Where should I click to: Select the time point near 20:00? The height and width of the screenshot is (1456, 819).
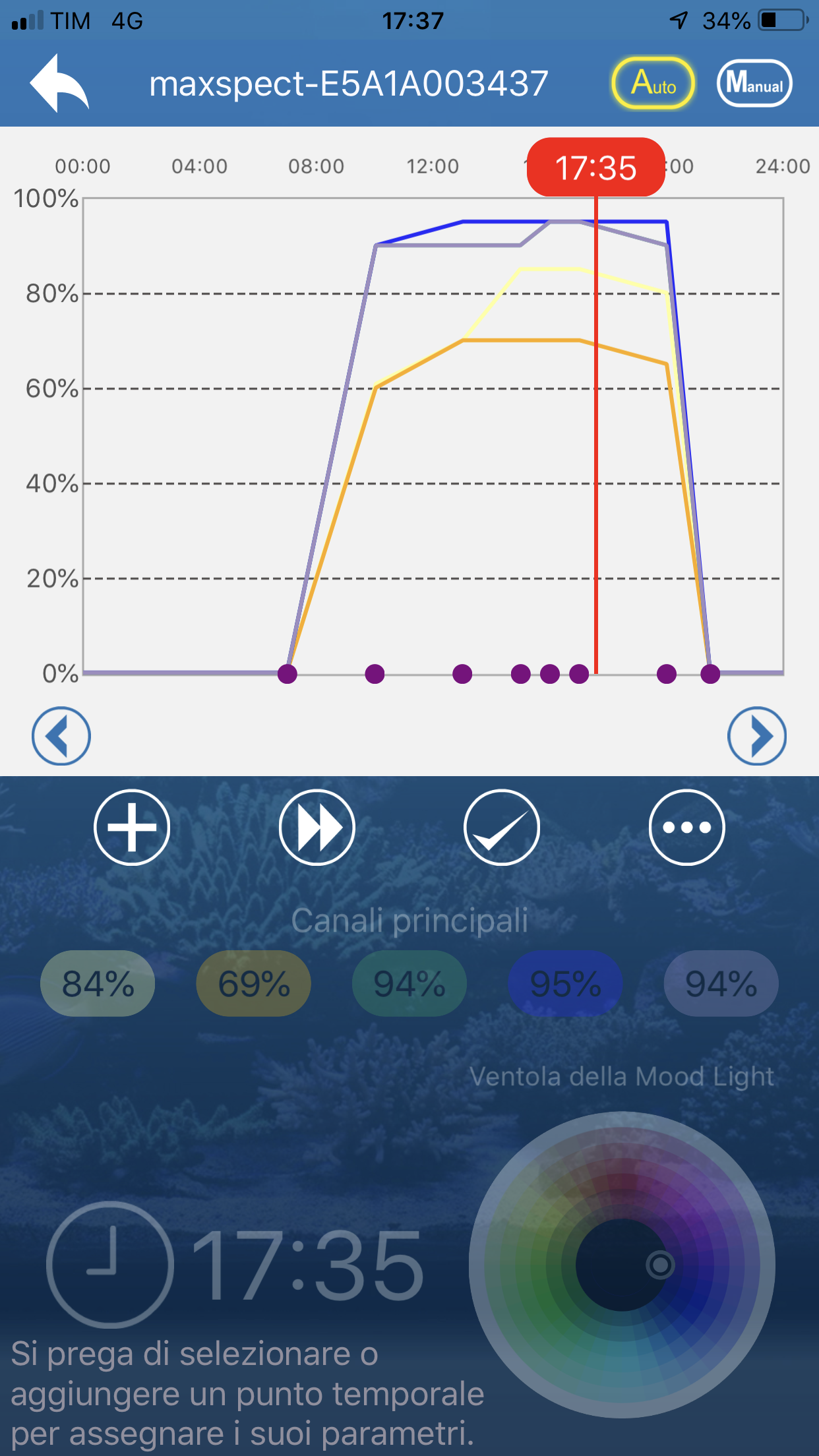tap(667, 674)
